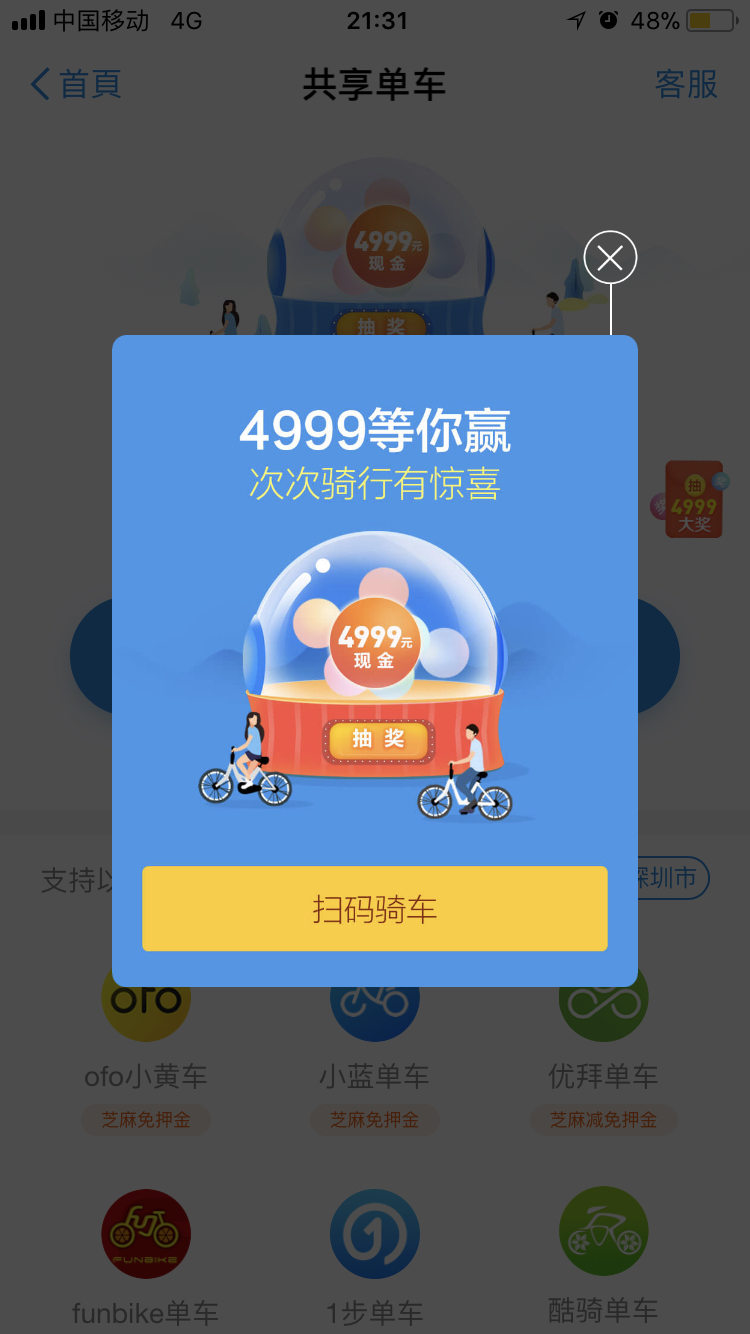Open the 抽4999大奖 red envelope
The image size is (750, 1334).
[693, 498]
